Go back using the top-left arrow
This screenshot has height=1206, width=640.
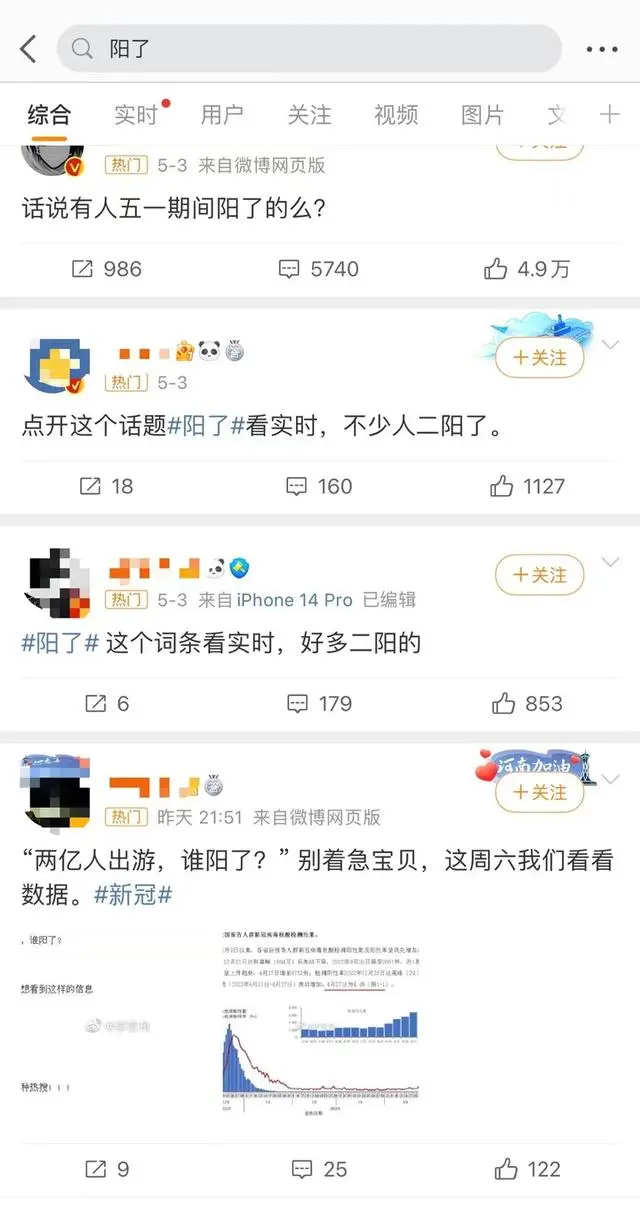click(28, 48)
